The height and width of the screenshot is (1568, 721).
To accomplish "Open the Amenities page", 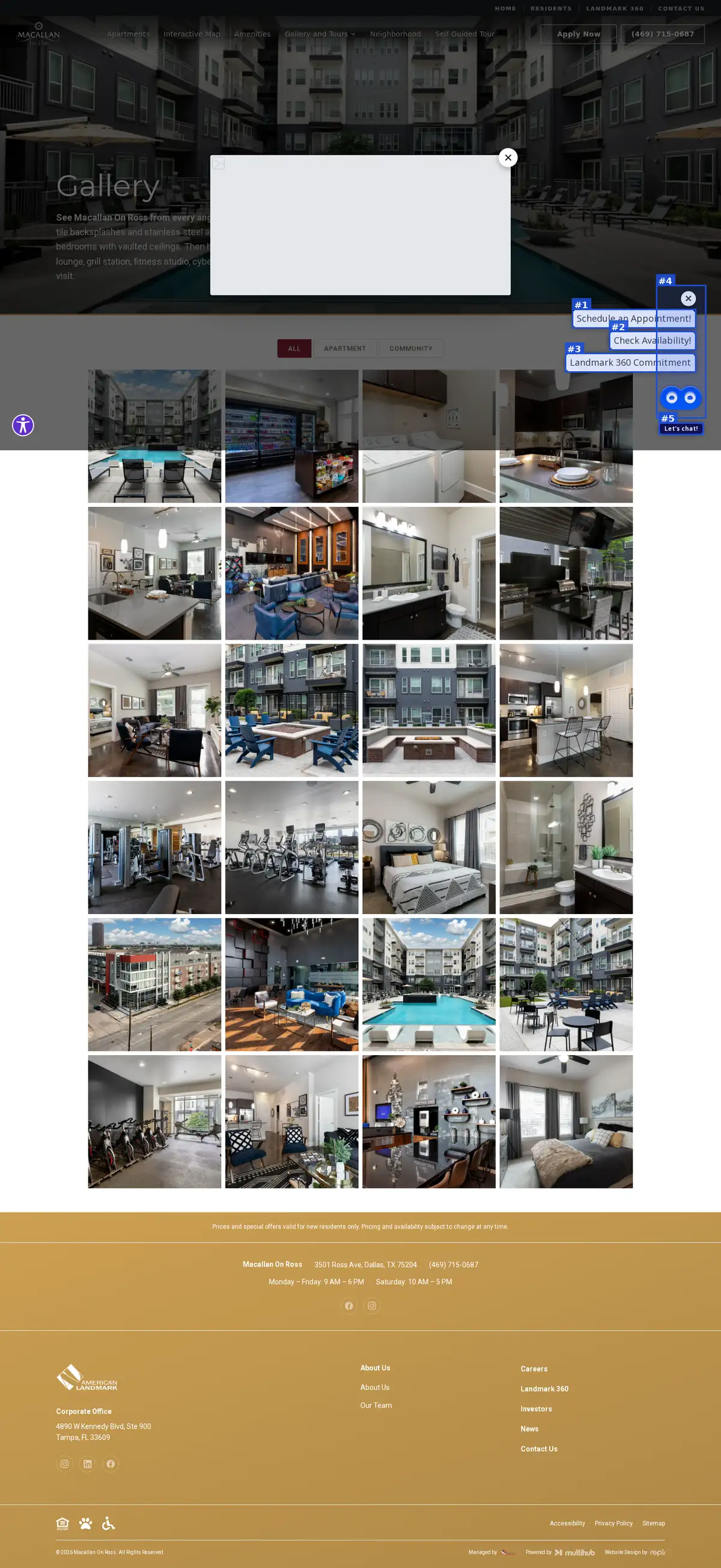I will tap(252, 34).
